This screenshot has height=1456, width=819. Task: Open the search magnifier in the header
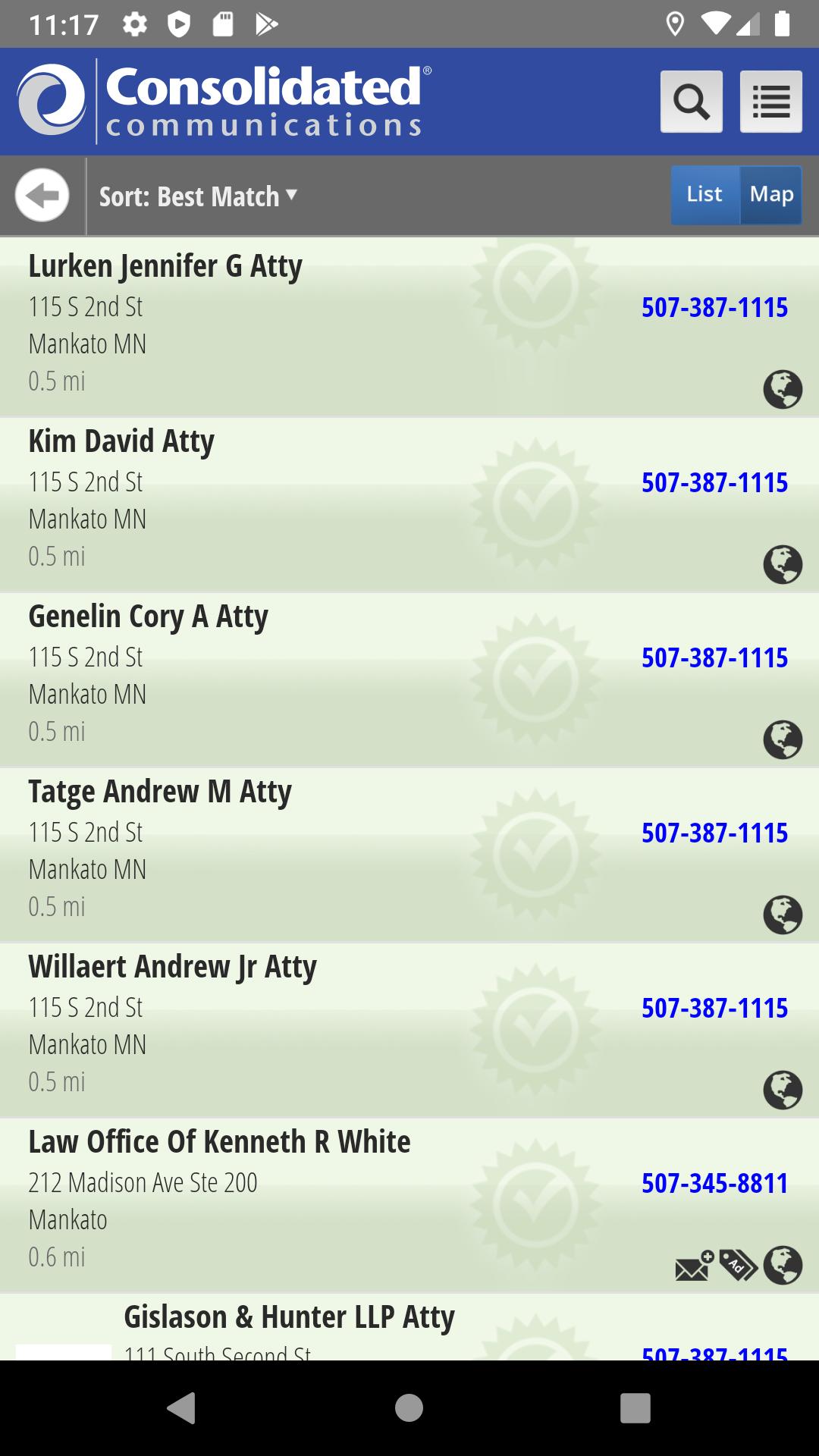(x=691, y=102)
